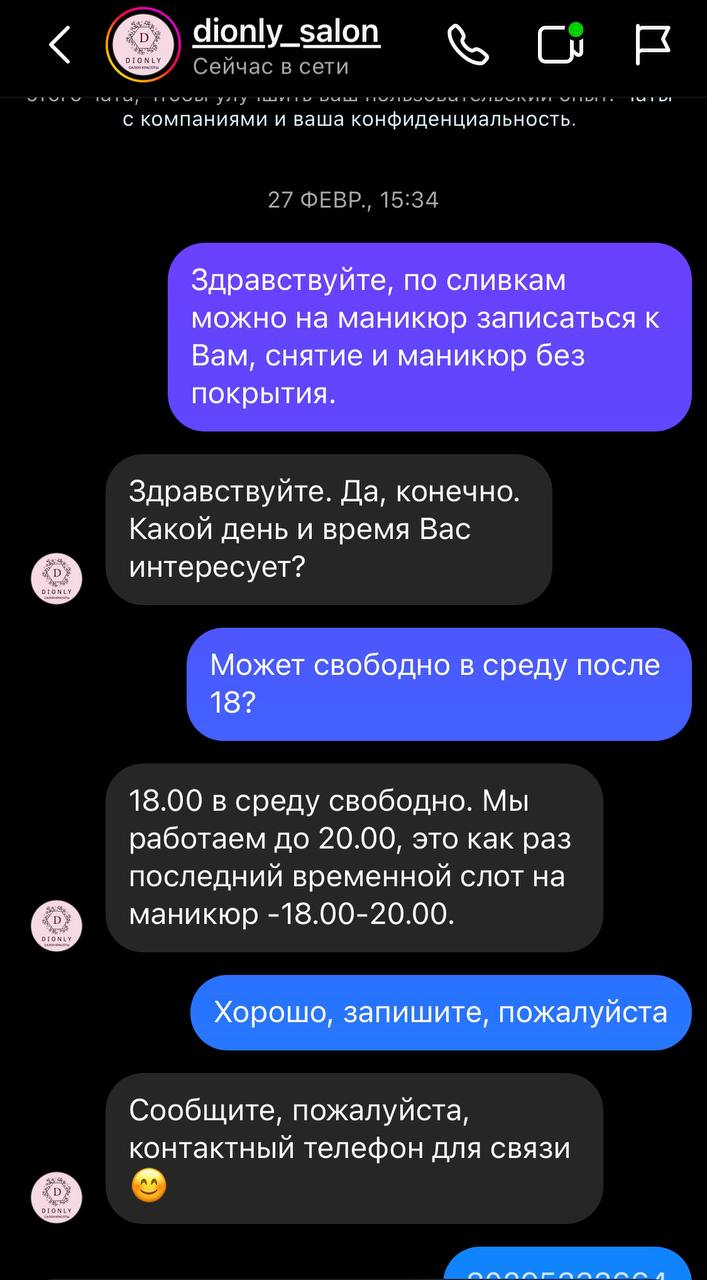Start a video call with dionly_salon
The height and width of the screenshot is (1280, 707).
tap(560, 45)
